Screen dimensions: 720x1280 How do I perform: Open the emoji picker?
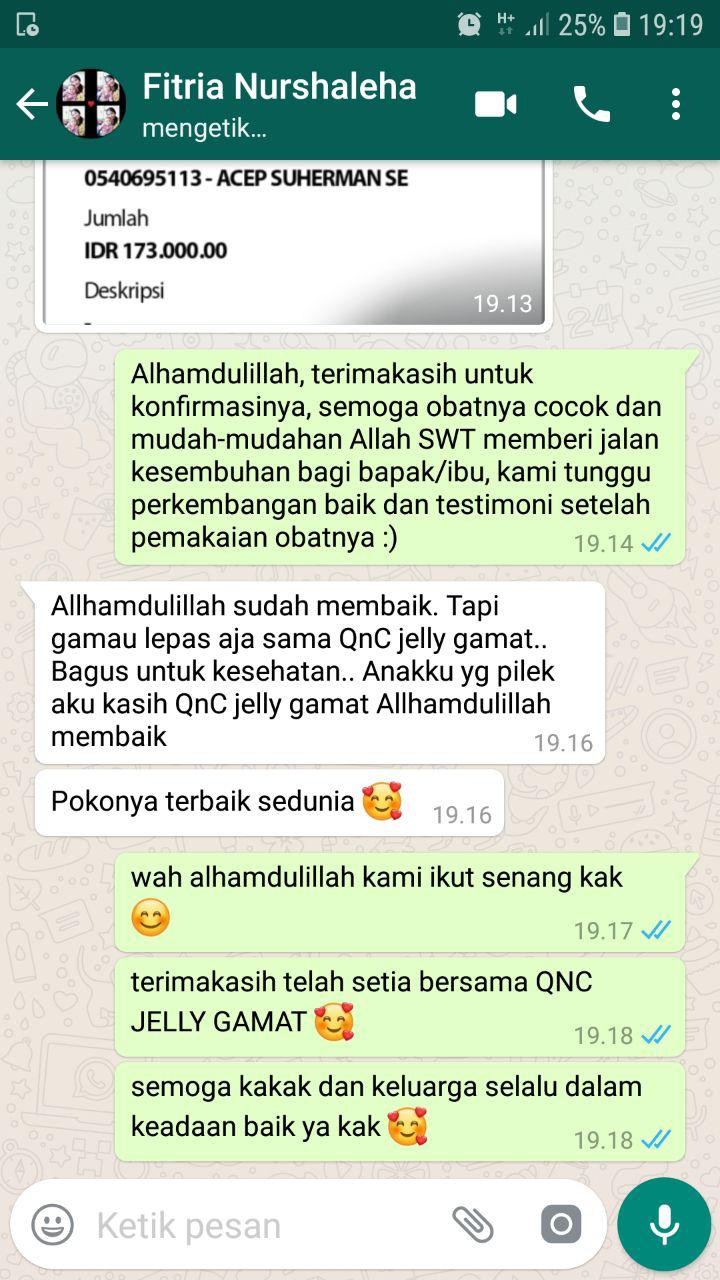click(x=53, y=1224)
